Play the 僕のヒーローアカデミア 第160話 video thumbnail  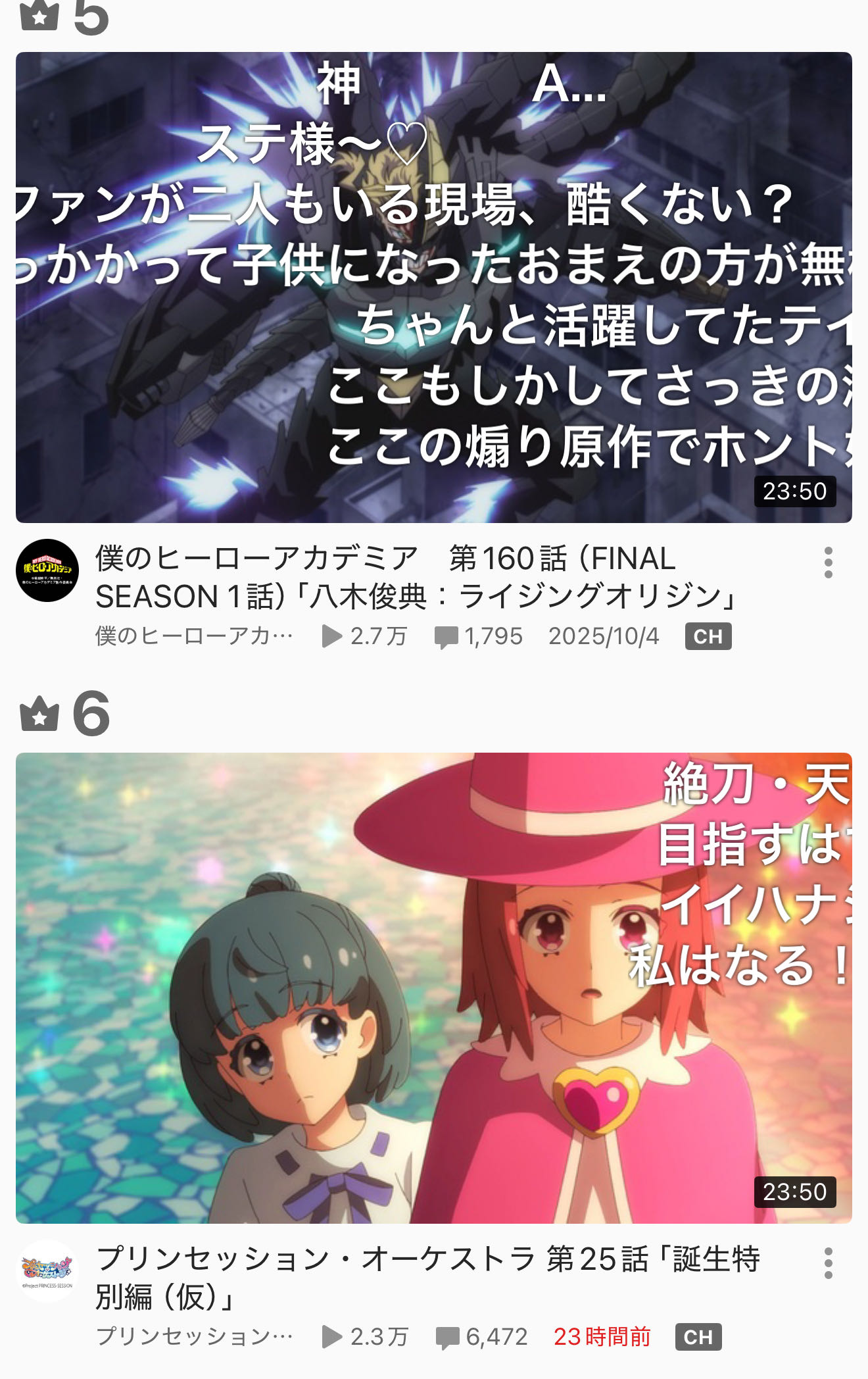click(434, 288)
